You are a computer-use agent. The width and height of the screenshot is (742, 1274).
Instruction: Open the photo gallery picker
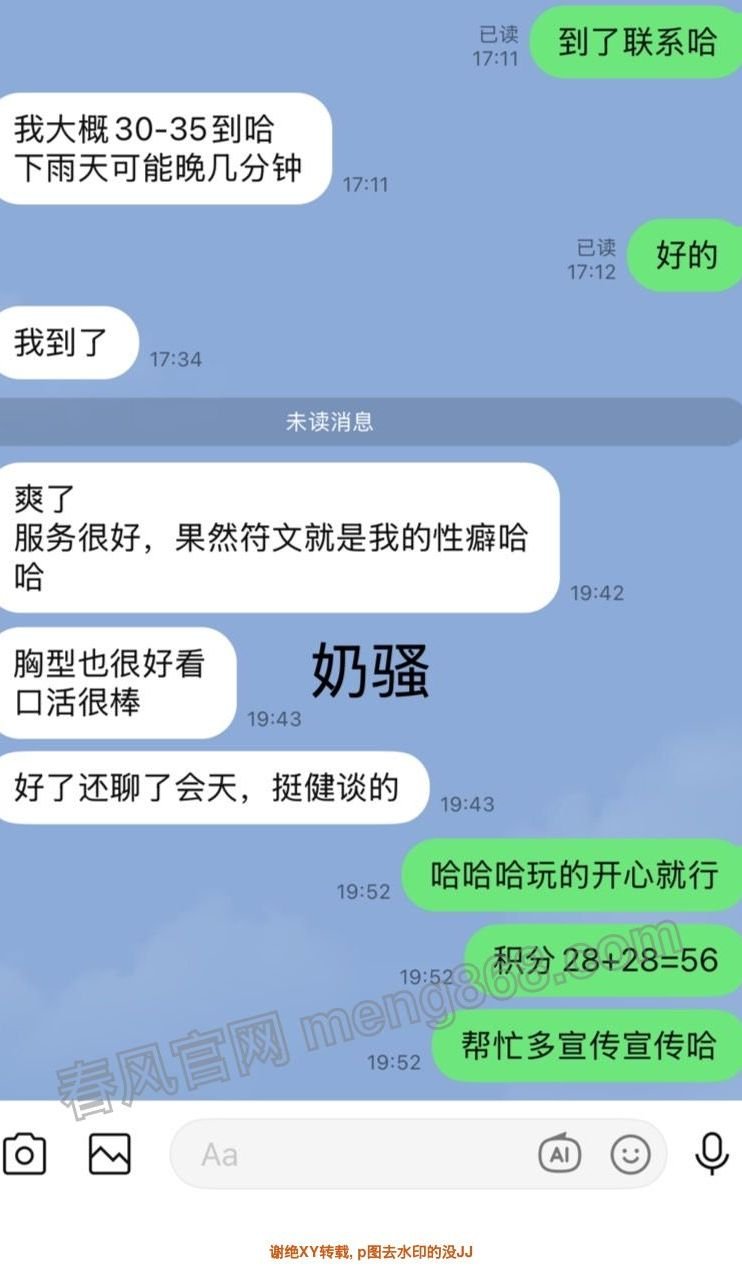click(x=109, y=1155)
